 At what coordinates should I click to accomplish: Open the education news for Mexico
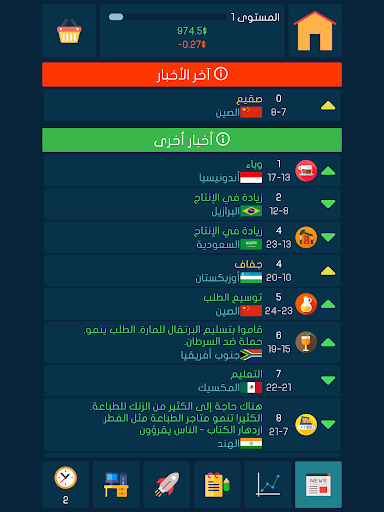point(192,380)
